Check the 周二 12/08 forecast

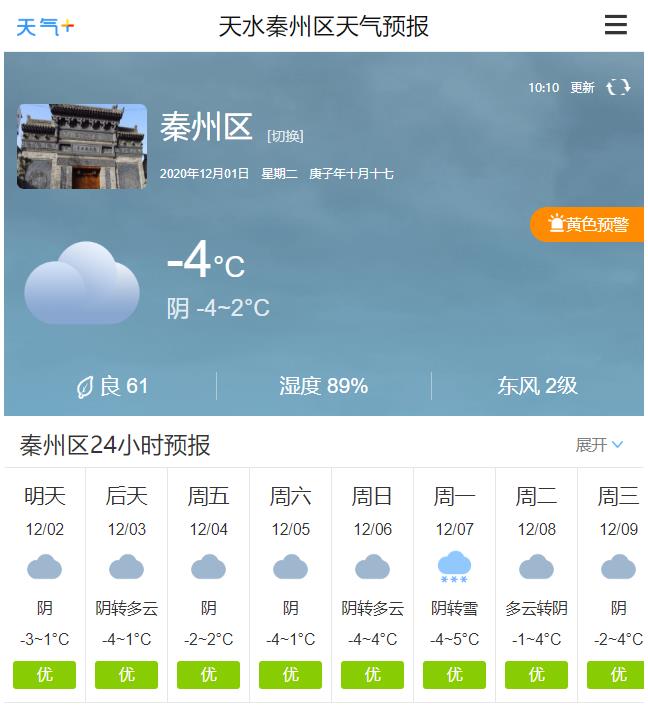[x=537, y=580]
